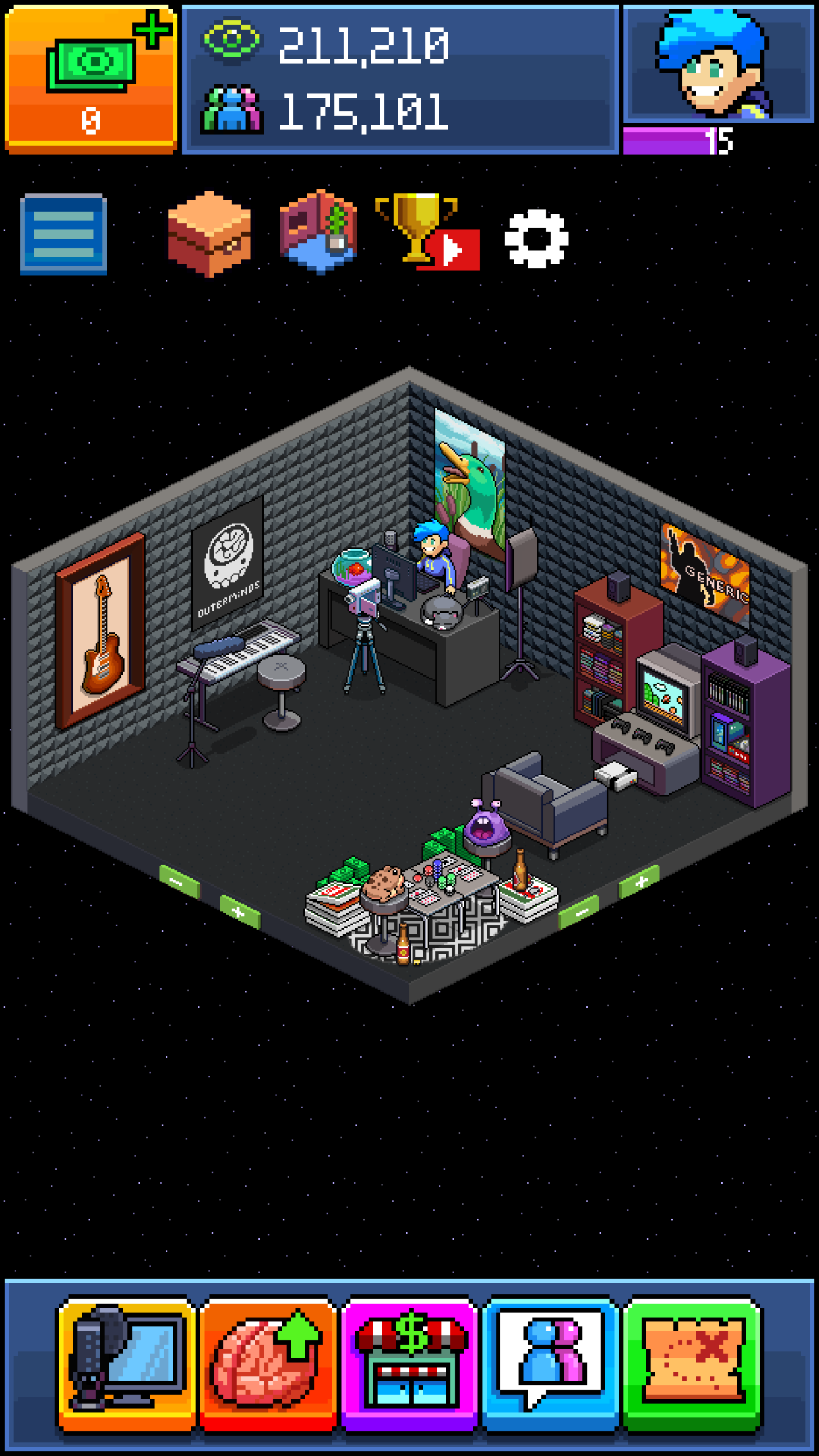Viewport: 819px width, 1456px height.
Task: Open the player profile avatar
Action: 718,65
